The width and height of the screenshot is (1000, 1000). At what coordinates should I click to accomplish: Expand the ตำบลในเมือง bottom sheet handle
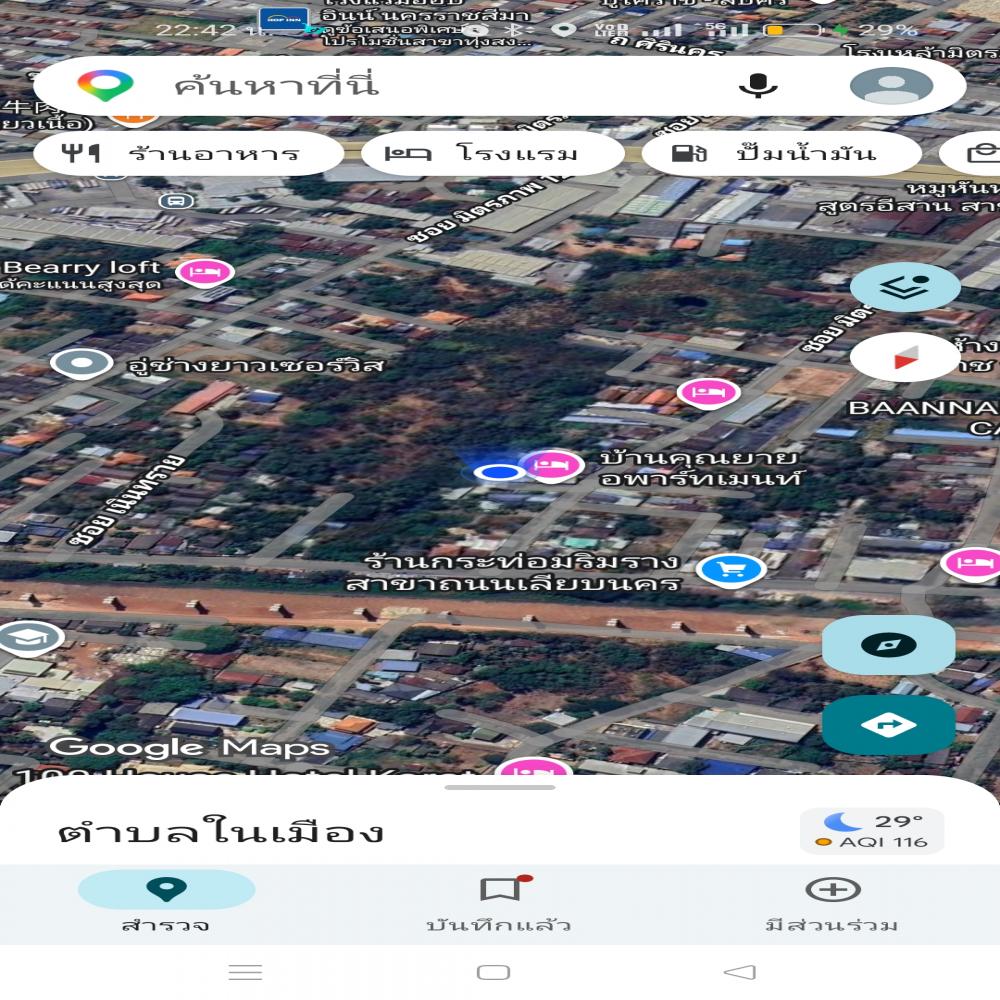click(499, 788)
